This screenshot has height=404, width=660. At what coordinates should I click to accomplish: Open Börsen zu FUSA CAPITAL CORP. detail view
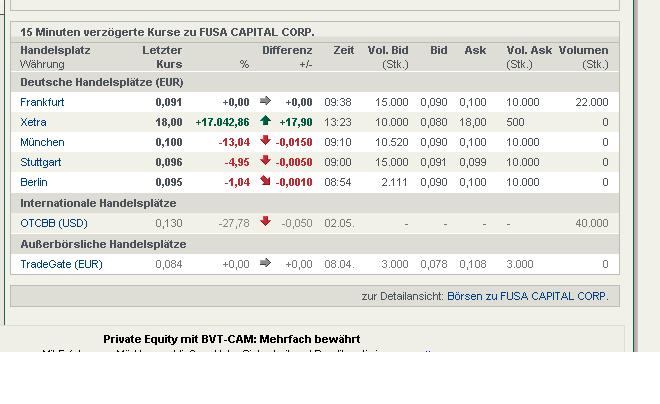(x=527, y=296)
